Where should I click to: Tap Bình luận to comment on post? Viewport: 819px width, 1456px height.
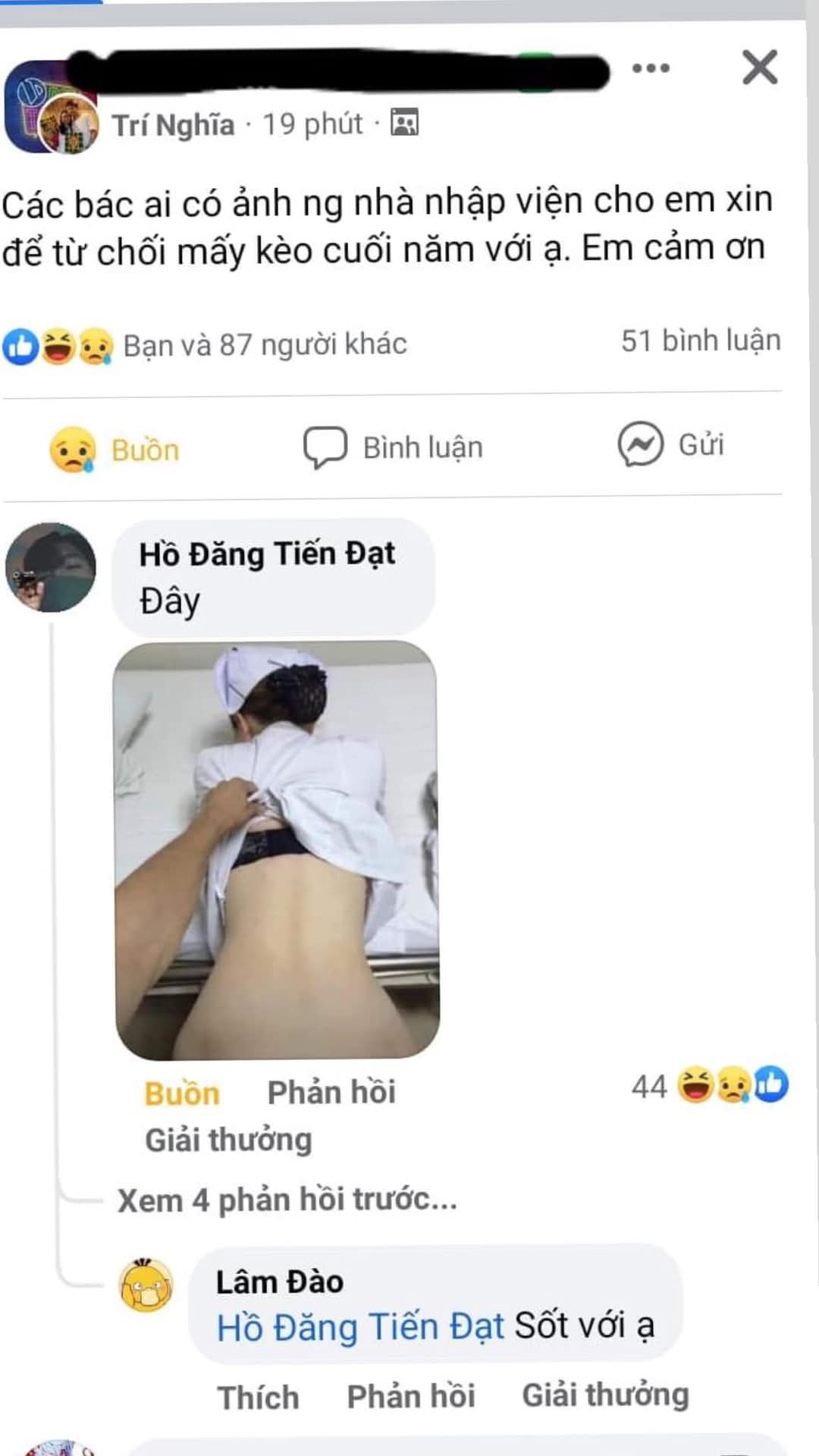click(394, 447)
